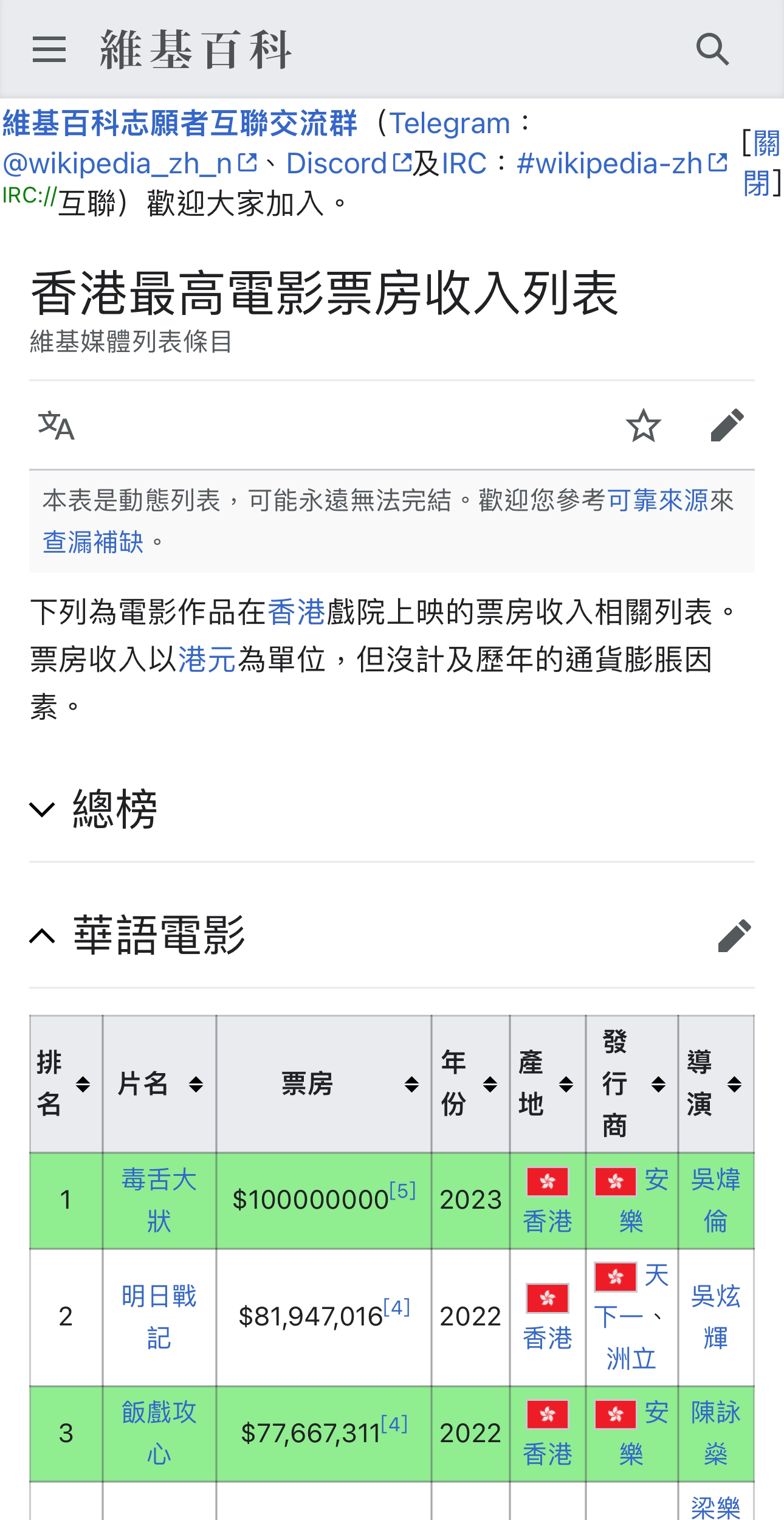
Task: Sort table by 年份 column
Action: [470, 1084]
